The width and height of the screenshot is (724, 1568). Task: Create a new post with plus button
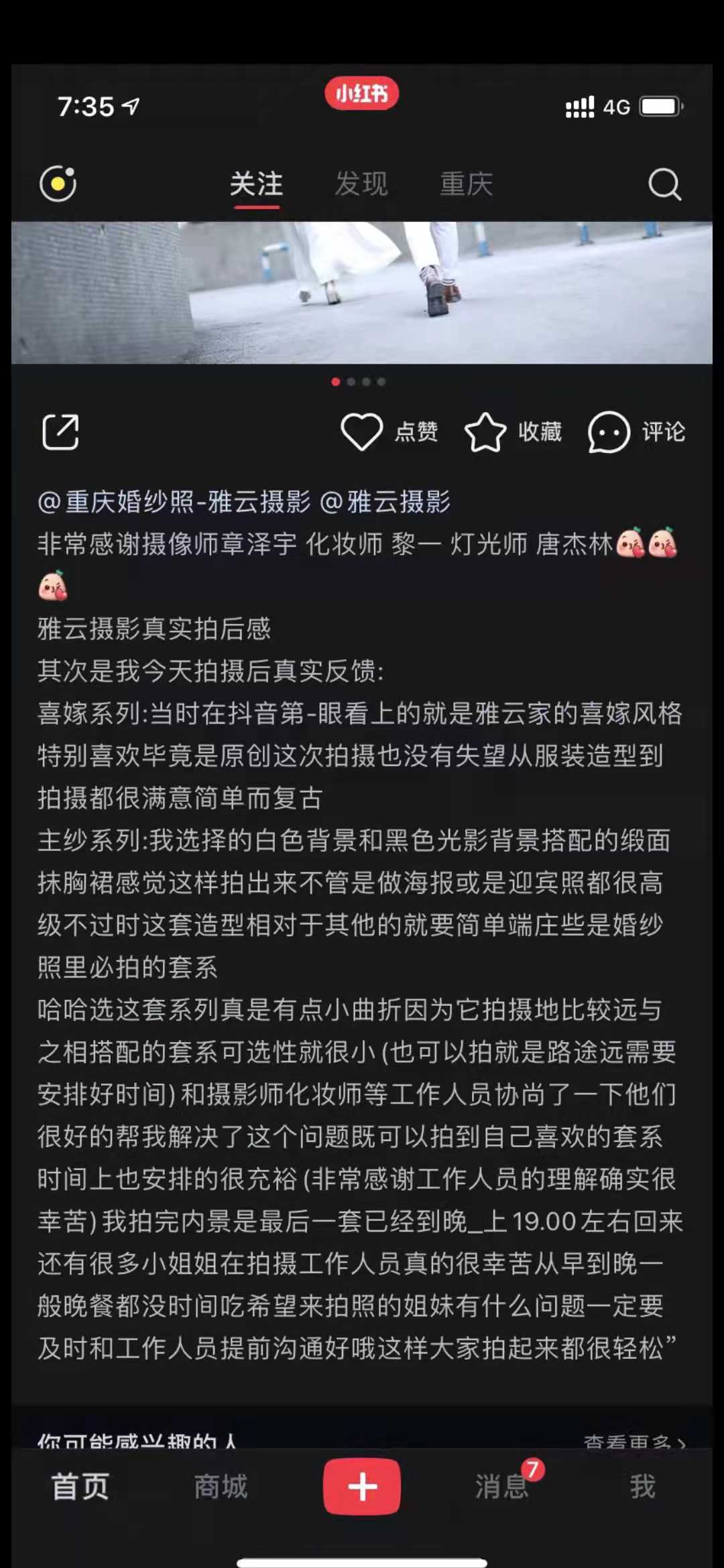[362, 1486]
